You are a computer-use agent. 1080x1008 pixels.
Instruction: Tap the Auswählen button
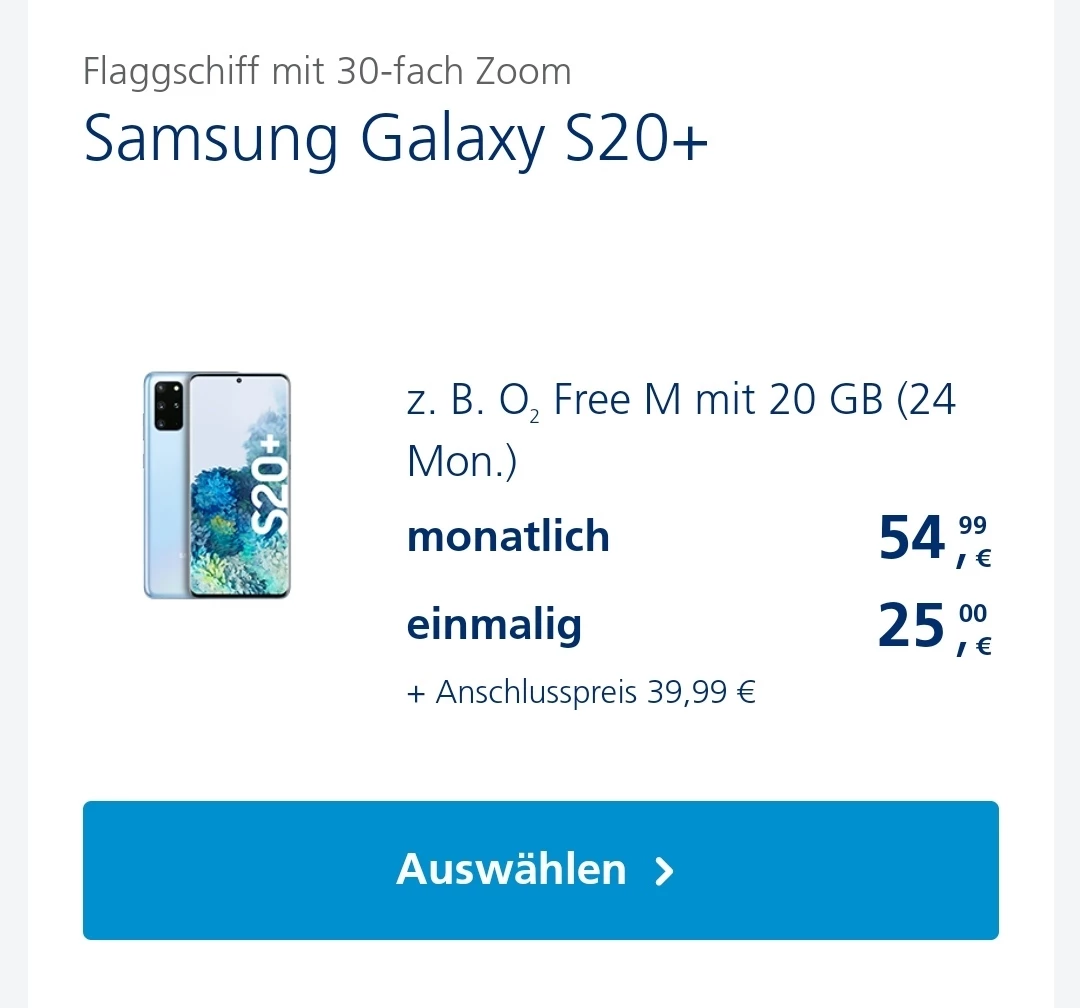(540, 869)
